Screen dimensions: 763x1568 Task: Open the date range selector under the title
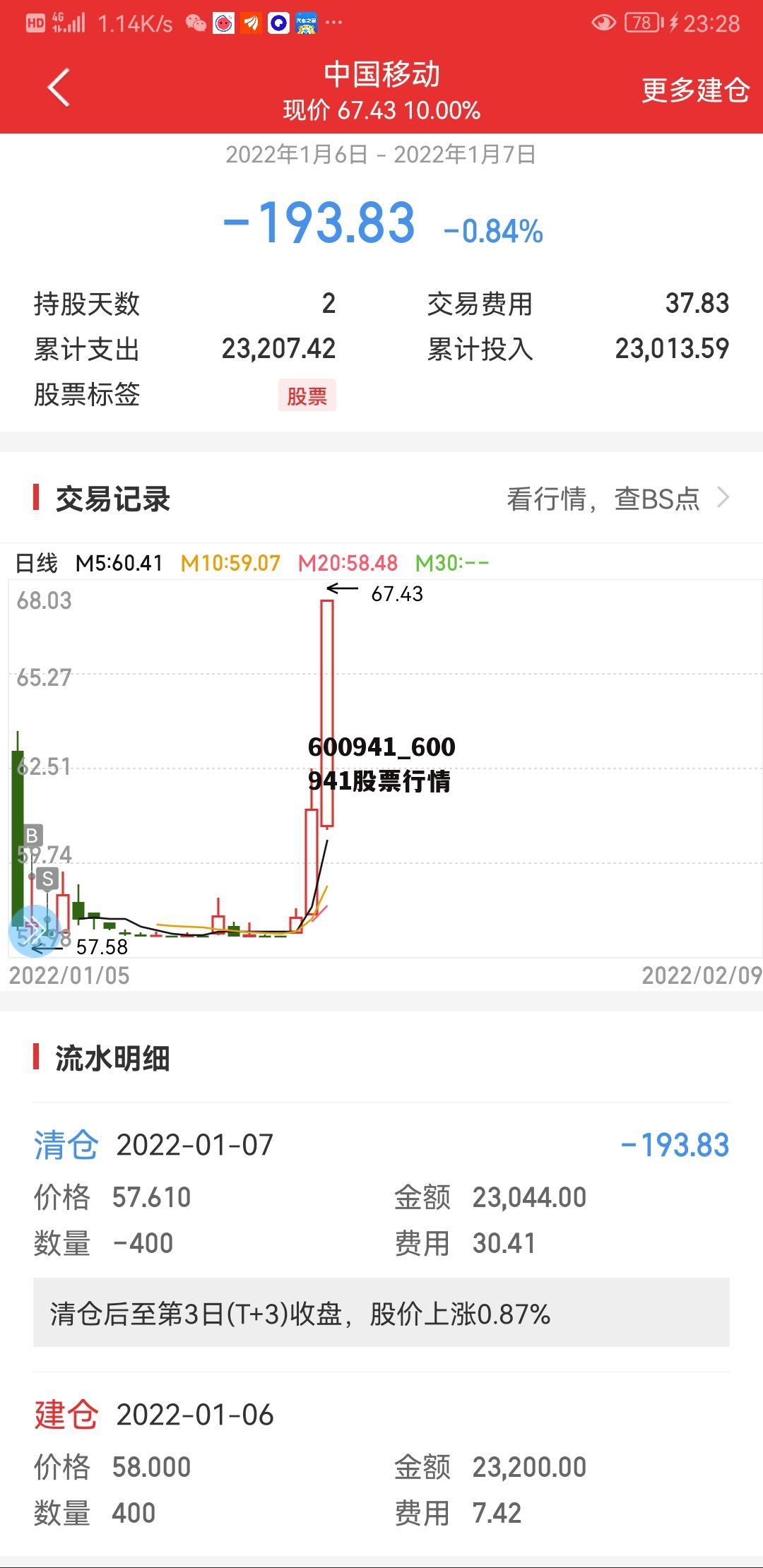click(381, 154)
